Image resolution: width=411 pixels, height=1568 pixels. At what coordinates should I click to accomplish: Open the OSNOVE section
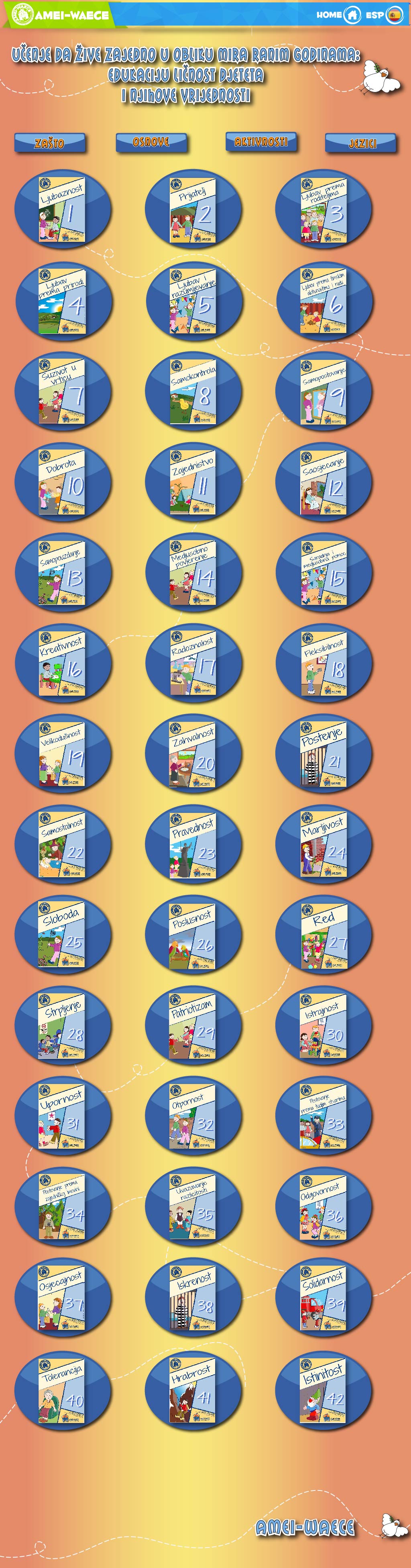click(151, 142)
